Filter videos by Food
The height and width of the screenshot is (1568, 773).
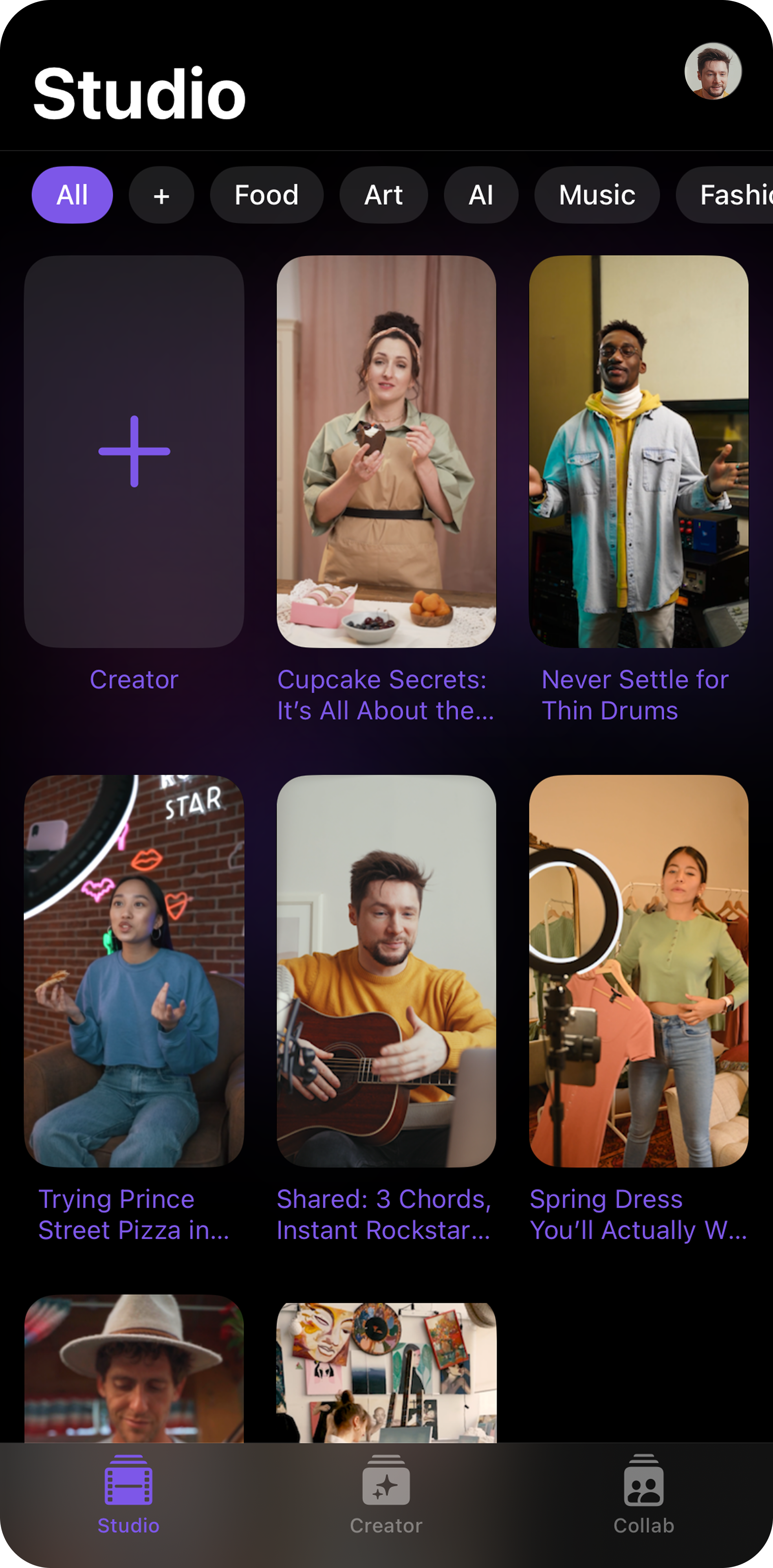pos(266,195)
